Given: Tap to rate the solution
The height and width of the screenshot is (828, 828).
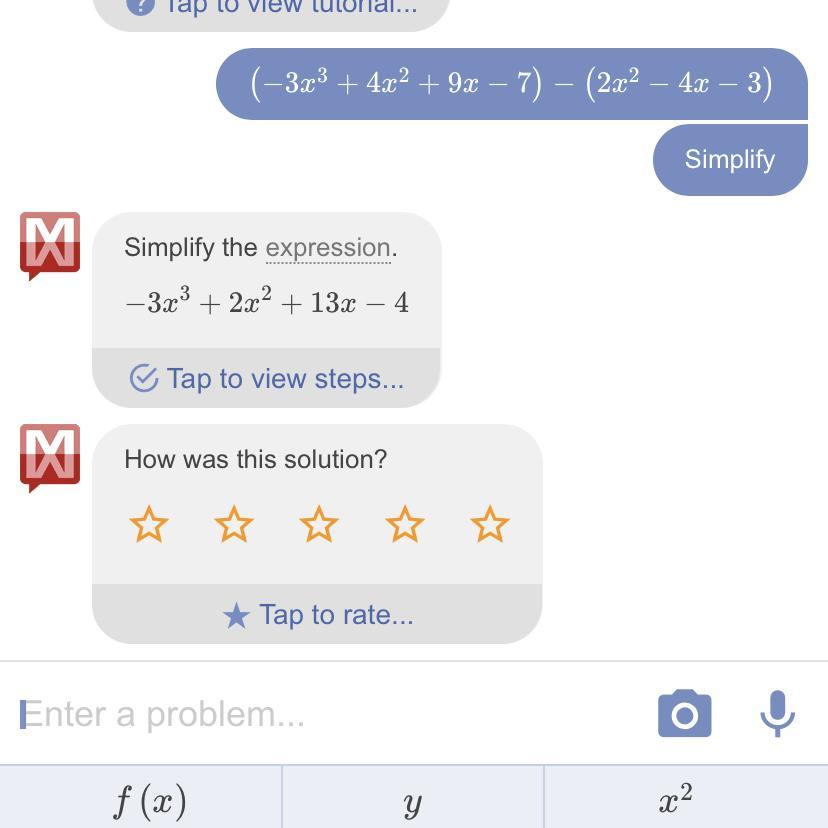Looking at the screenshot, I should 318,615.
